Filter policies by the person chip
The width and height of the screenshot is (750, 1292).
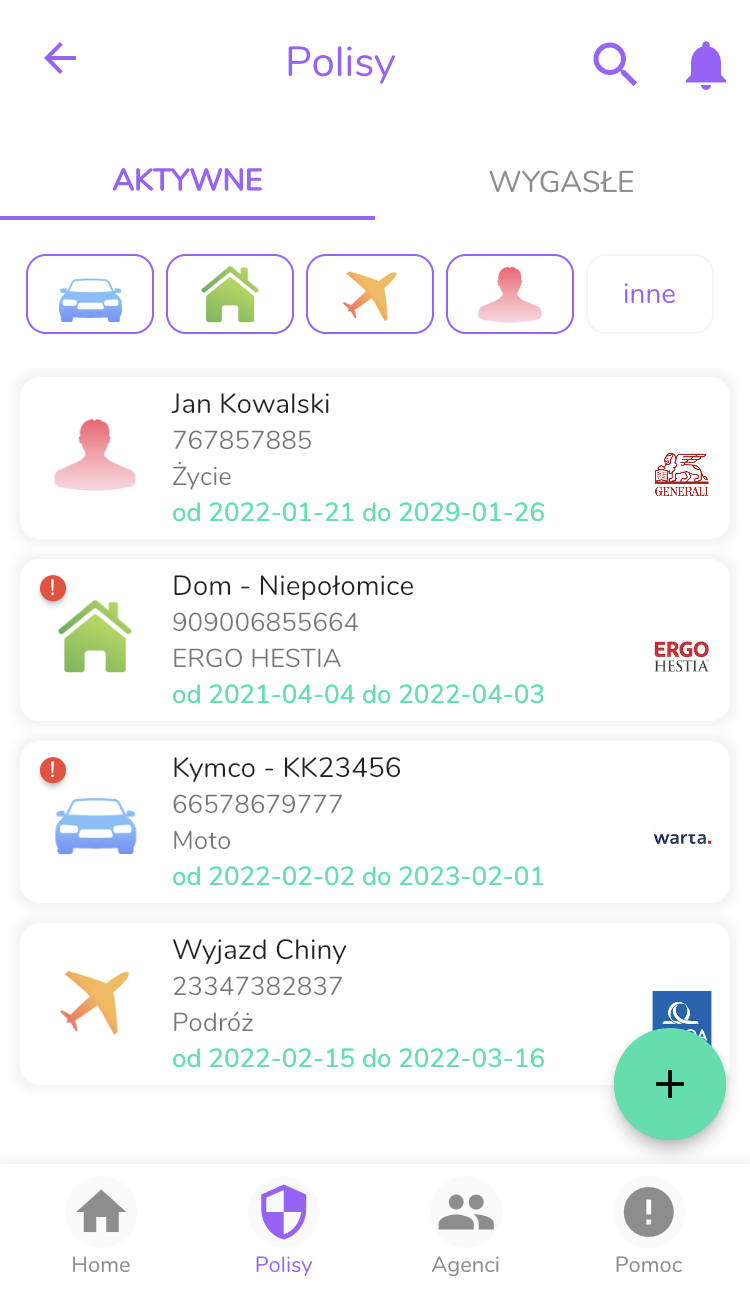pyautogui.click(x=510, y=294)
